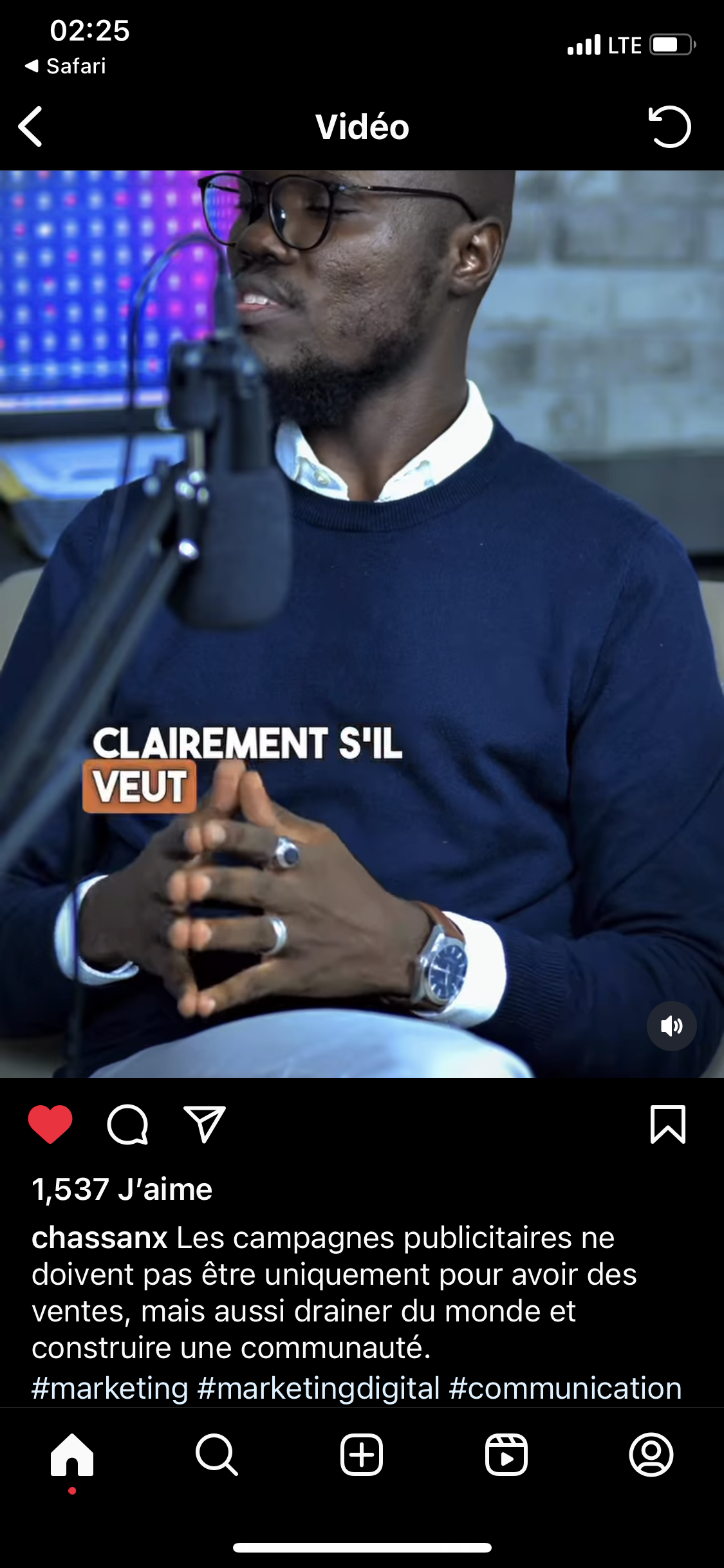Open the #communication hashtag
Viewport: 724px width, 1568px height.
click(565, 1388)
